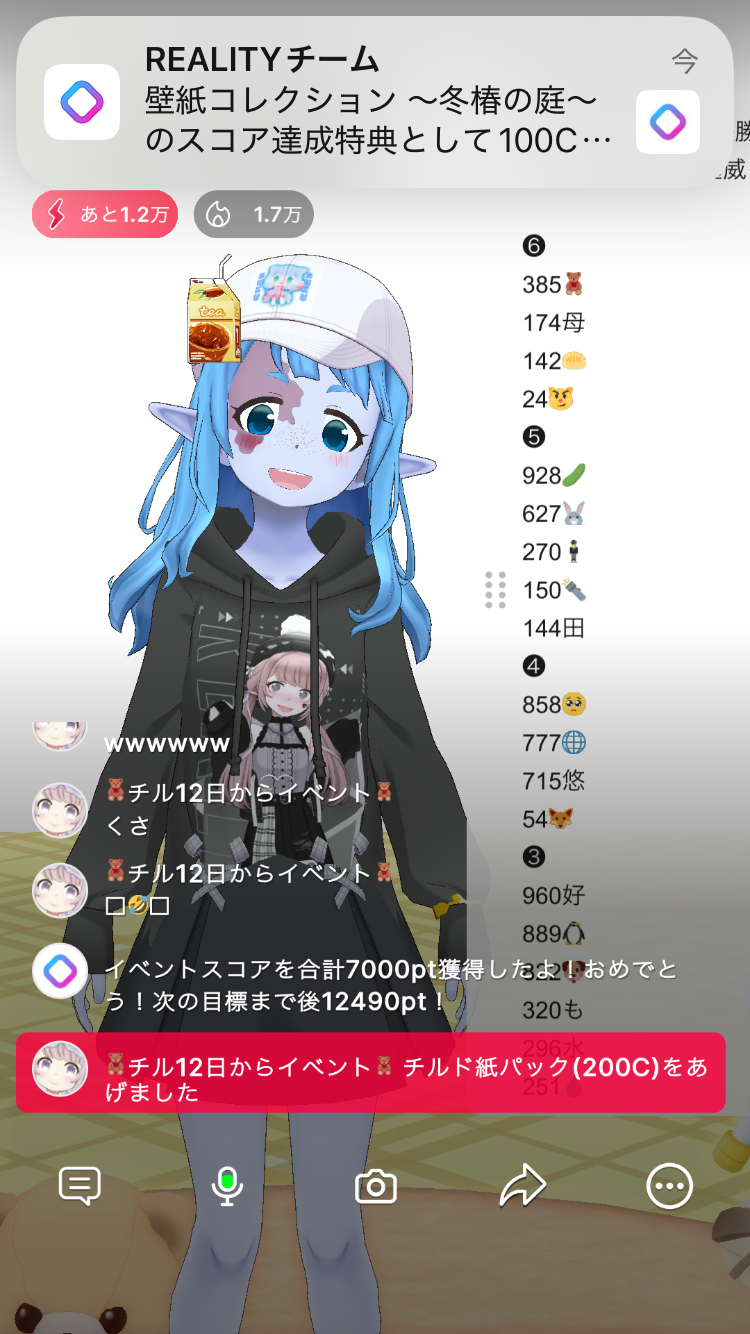Tap the 1.7万 flame counter chip
The width and height of the screenshot is (750, 1334).
[253, 214]
